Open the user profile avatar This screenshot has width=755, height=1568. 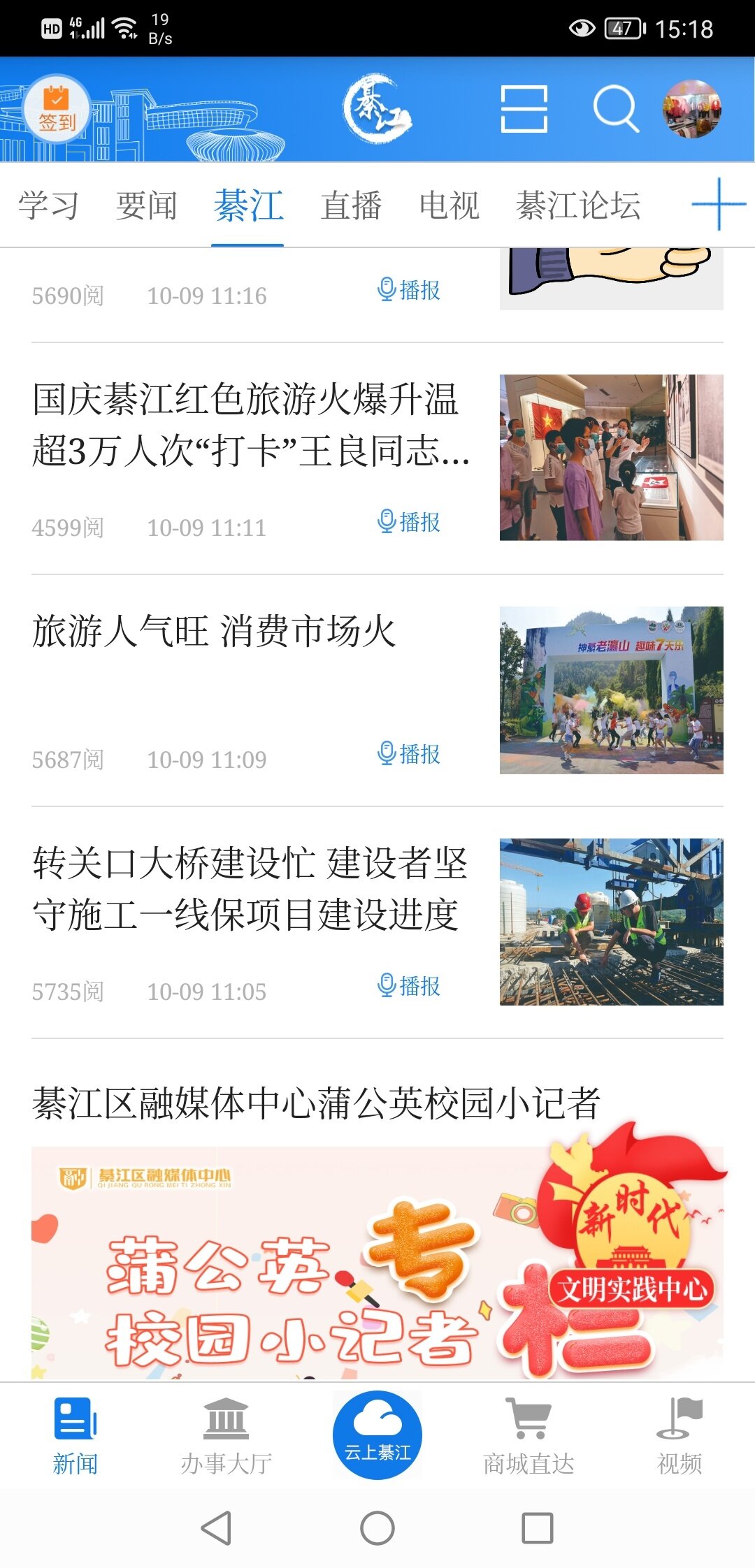pyautogui.click(x=692, y=109)
